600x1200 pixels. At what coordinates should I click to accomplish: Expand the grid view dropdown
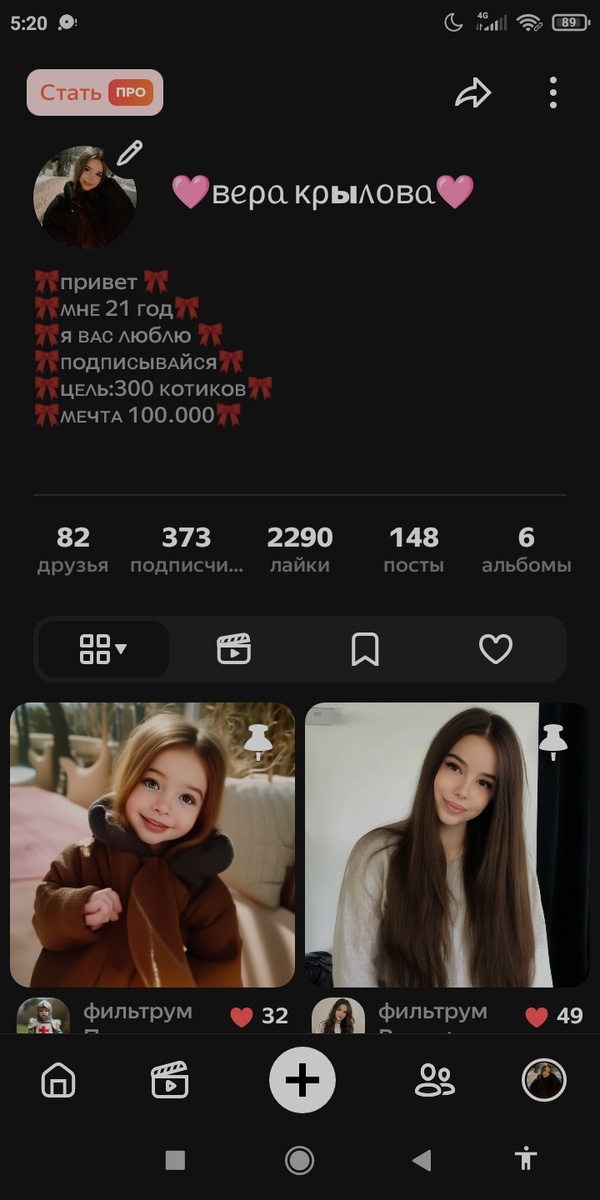point(103,649)
